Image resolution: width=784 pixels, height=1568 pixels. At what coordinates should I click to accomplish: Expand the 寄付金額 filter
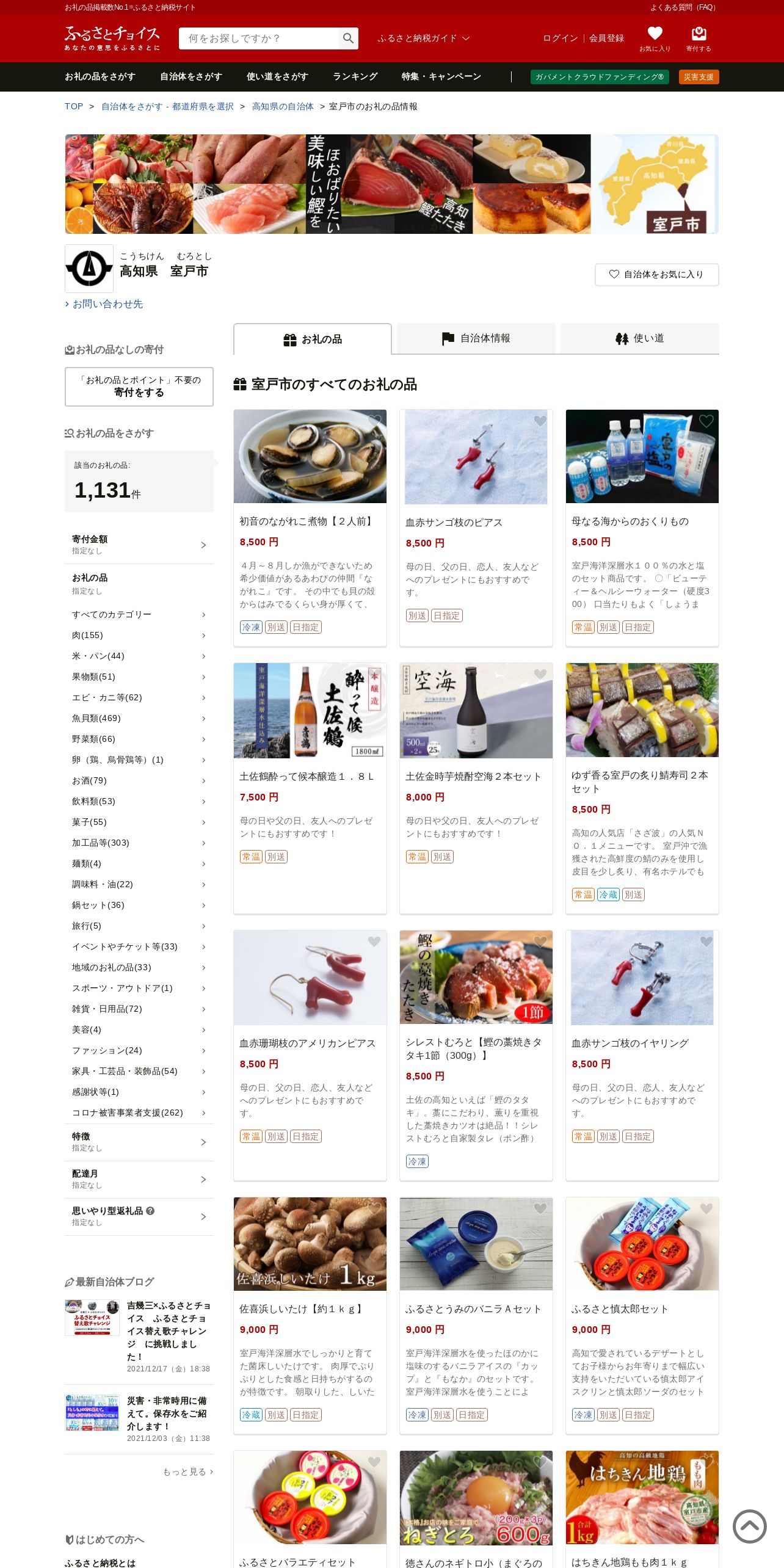coord(139,545)
